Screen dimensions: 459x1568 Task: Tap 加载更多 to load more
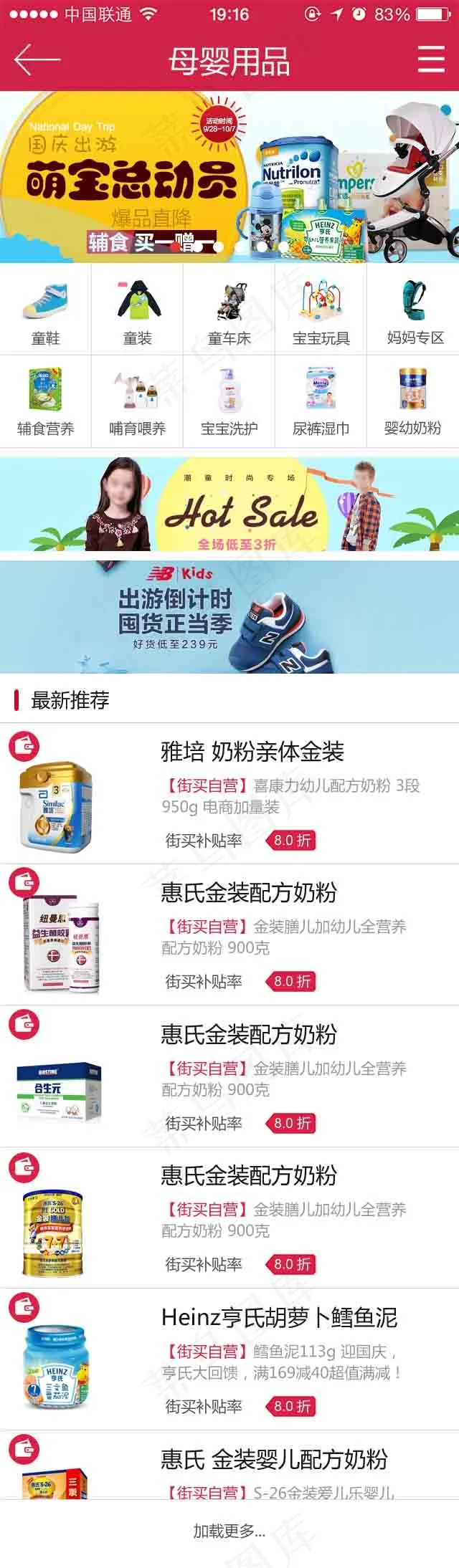tap(229, 1531)
